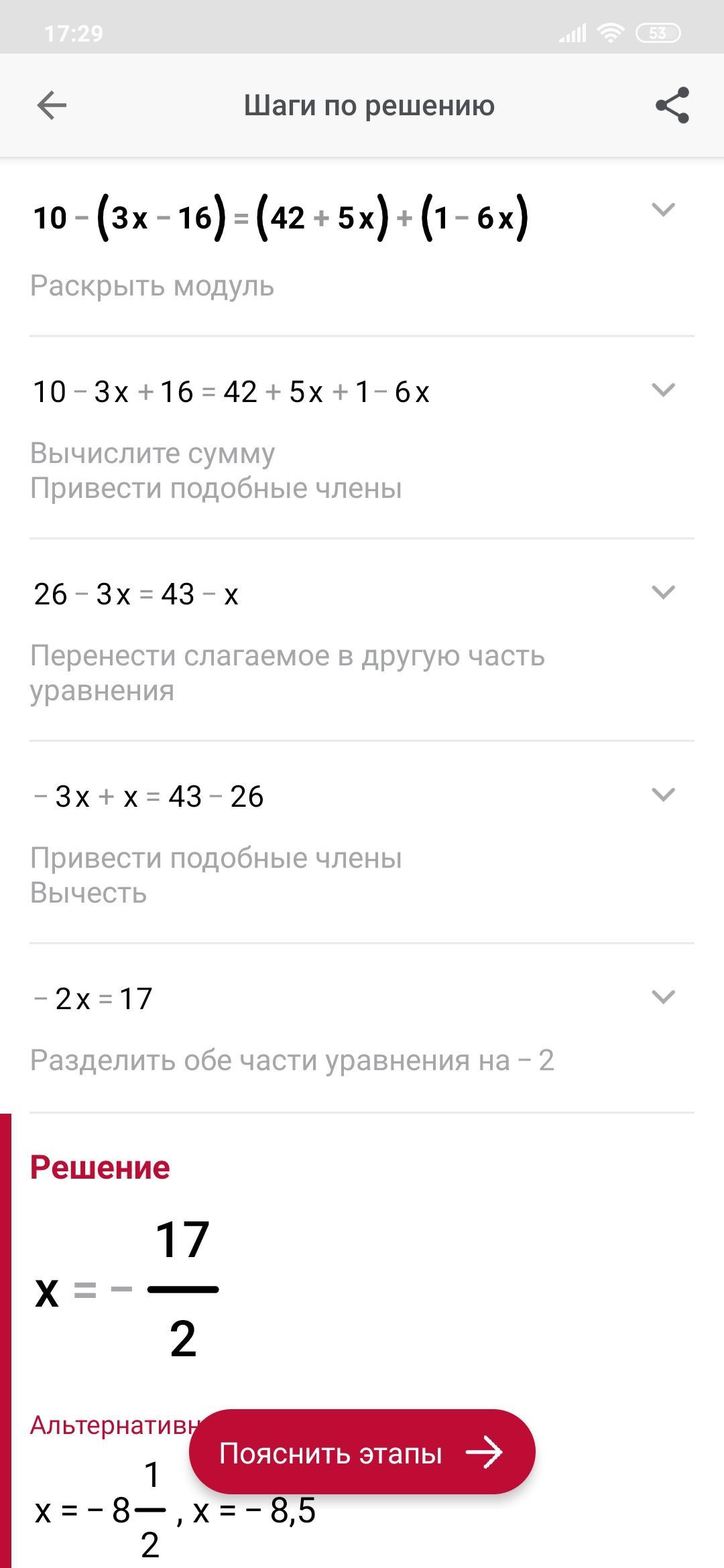724x1568 pixels.
Task: Expand the step −3x + x = 43 − 26
Action: coord(663,795)
